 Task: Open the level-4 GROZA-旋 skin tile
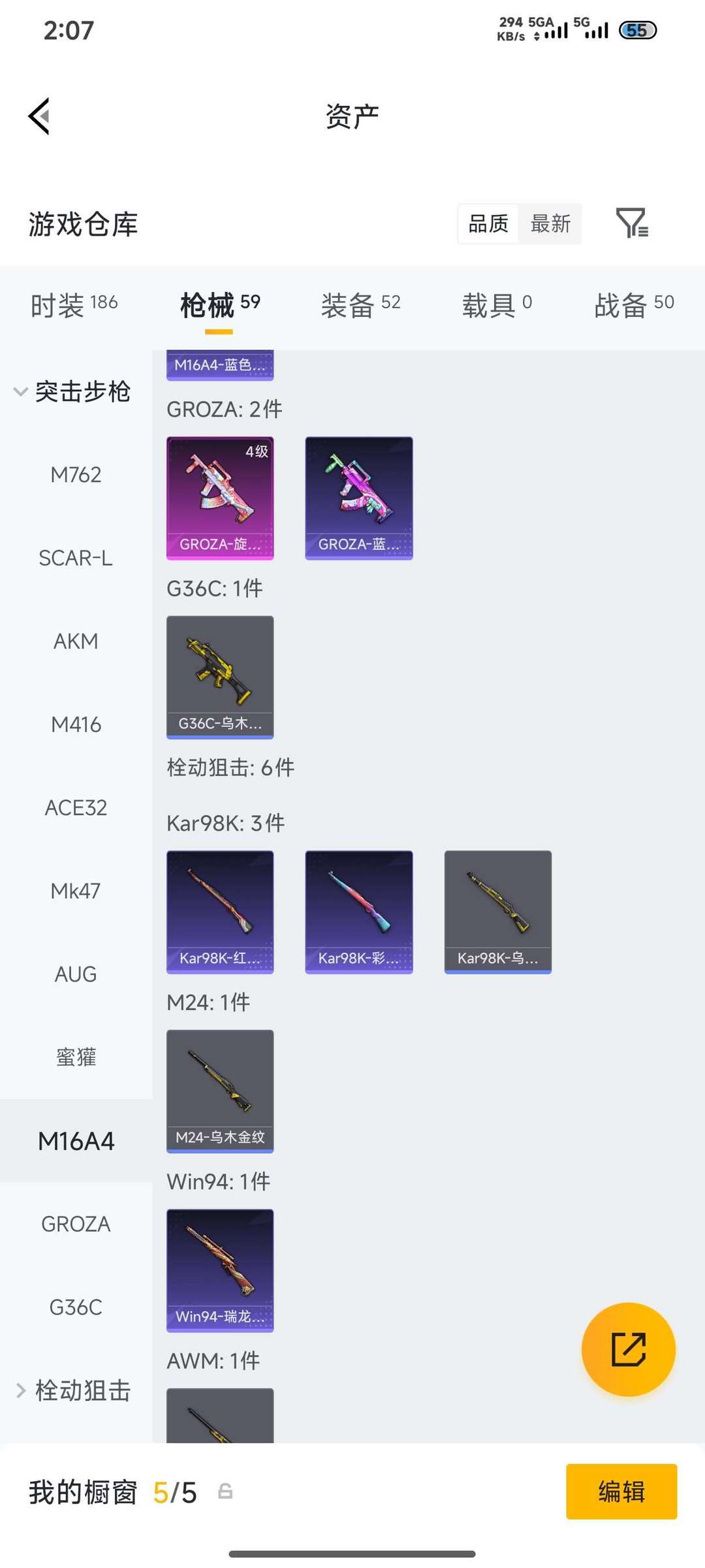220,498
